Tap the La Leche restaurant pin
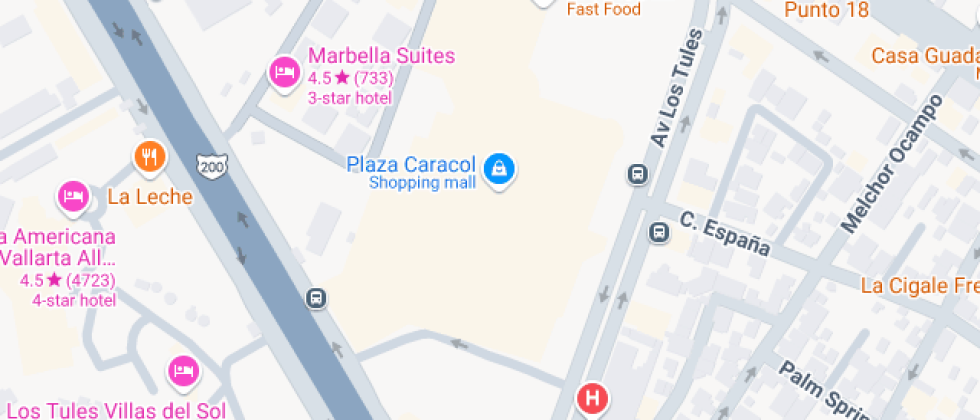This screenshot has height=420, width=980. coord(150,156)
